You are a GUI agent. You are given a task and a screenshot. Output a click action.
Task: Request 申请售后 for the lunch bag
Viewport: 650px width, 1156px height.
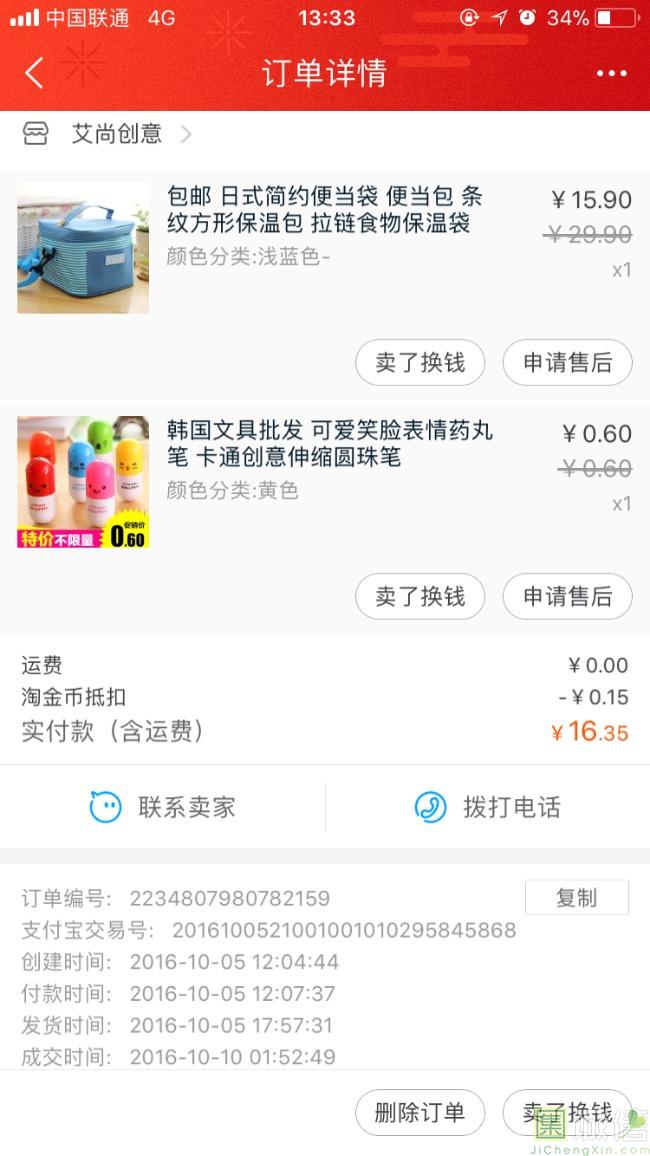coord(567,362)
